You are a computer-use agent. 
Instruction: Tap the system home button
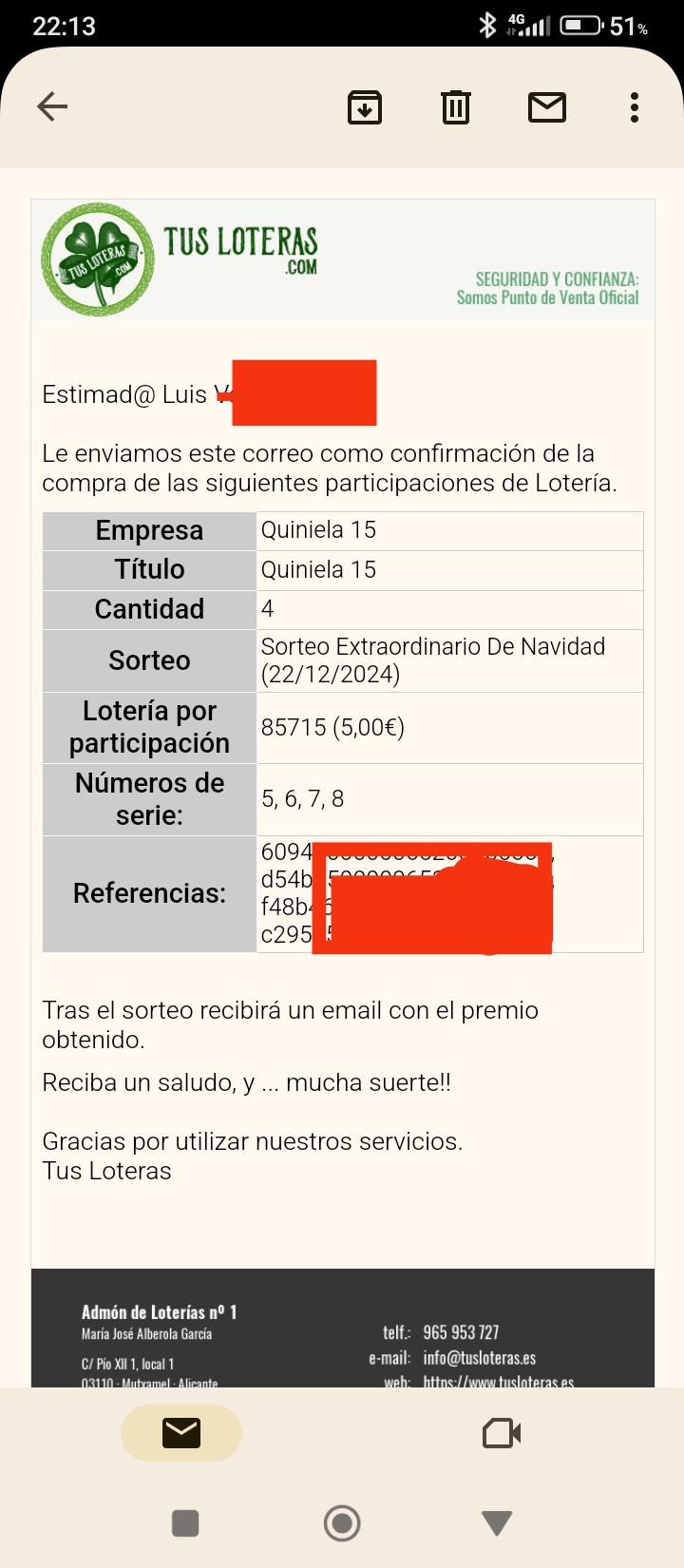point(342,1523)
